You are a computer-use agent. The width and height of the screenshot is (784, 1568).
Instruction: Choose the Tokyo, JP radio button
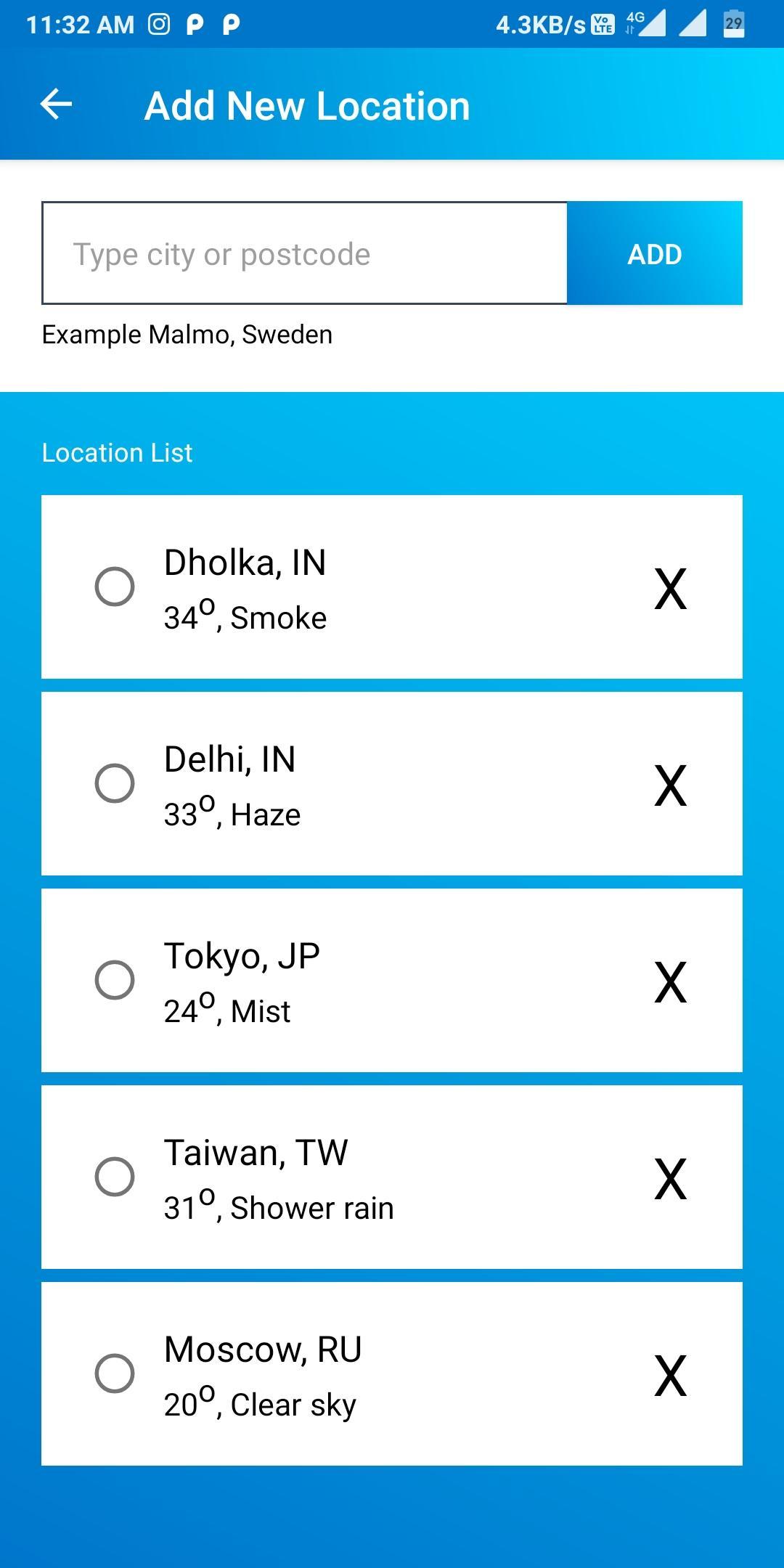tap(115, 980)
